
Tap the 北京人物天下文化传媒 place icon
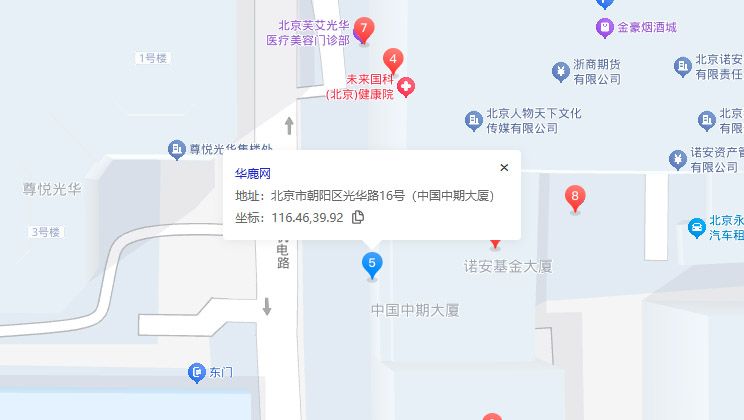(x=474, y=121)
